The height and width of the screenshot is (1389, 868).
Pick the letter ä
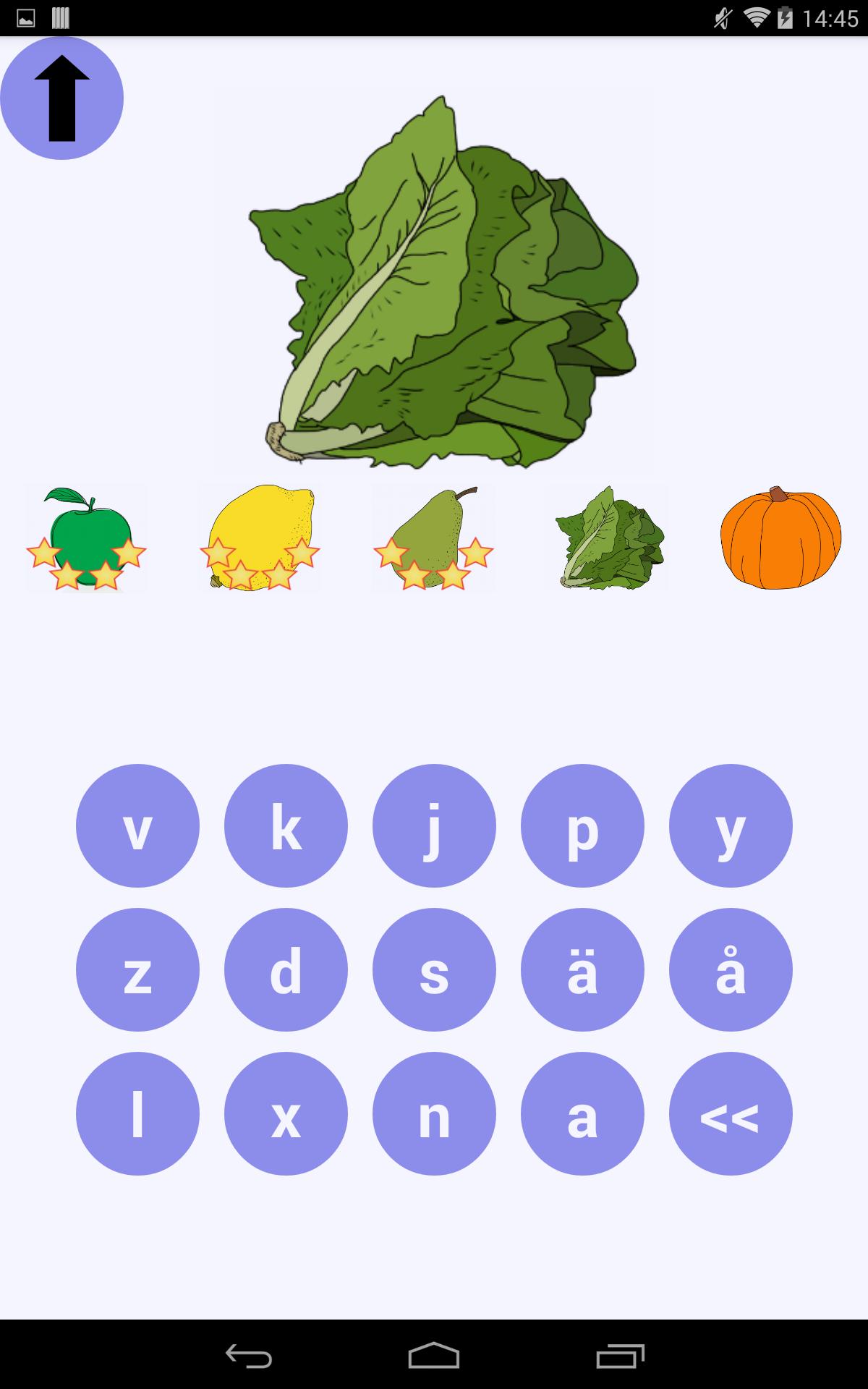pyautogui.click(x=582, y=969)
